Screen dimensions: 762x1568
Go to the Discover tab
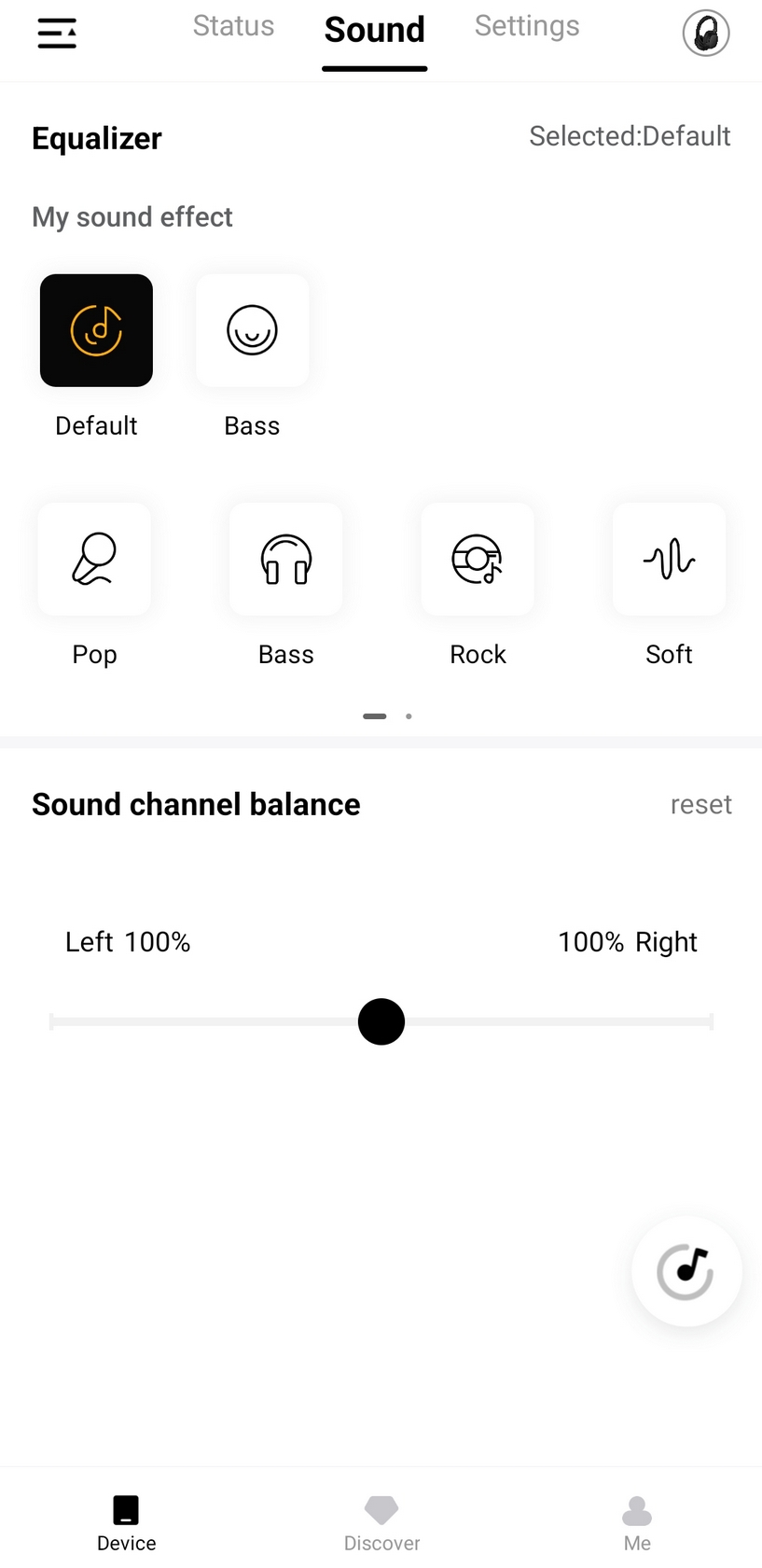click(x=381, y=1522)
